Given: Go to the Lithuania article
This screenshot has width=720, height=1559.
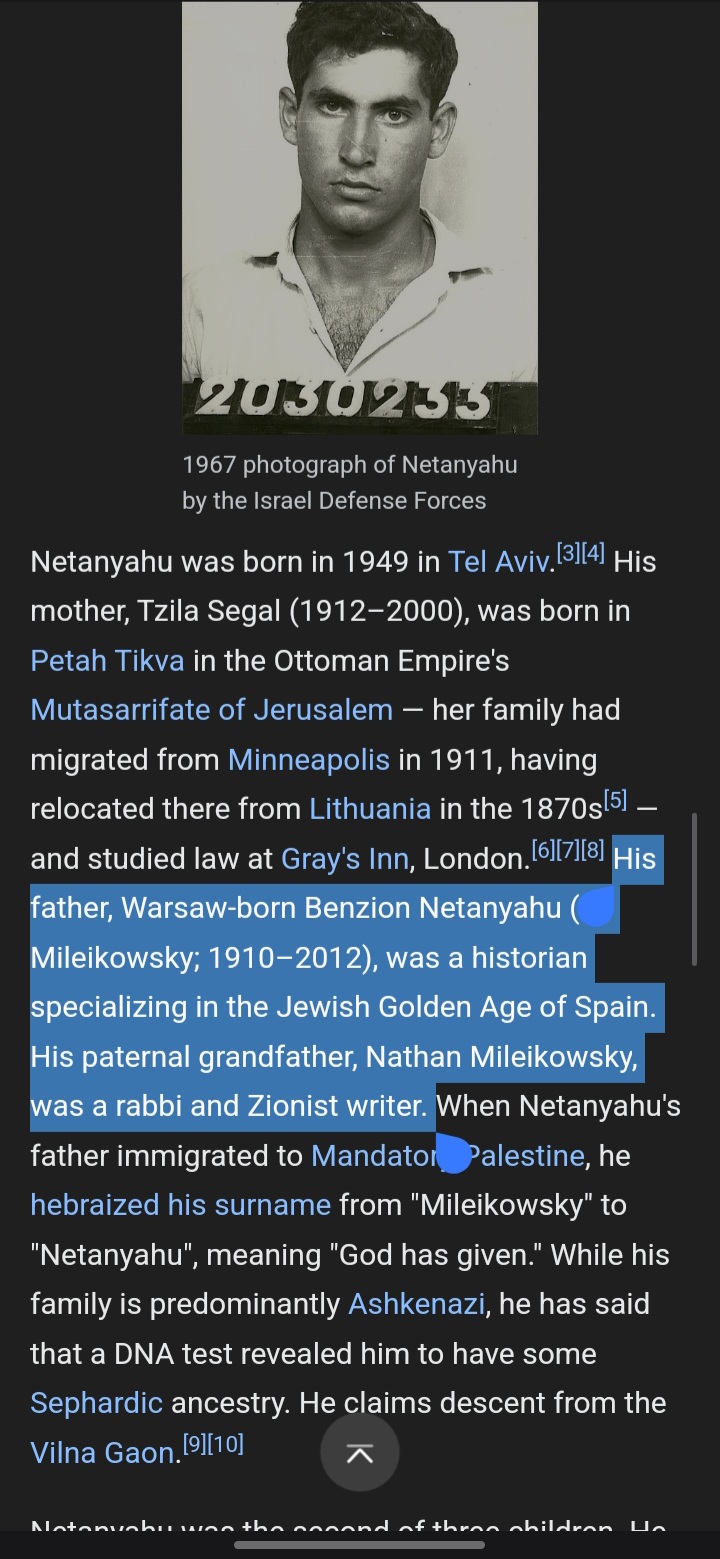Looking at the screenshot, I should point(370,809).
